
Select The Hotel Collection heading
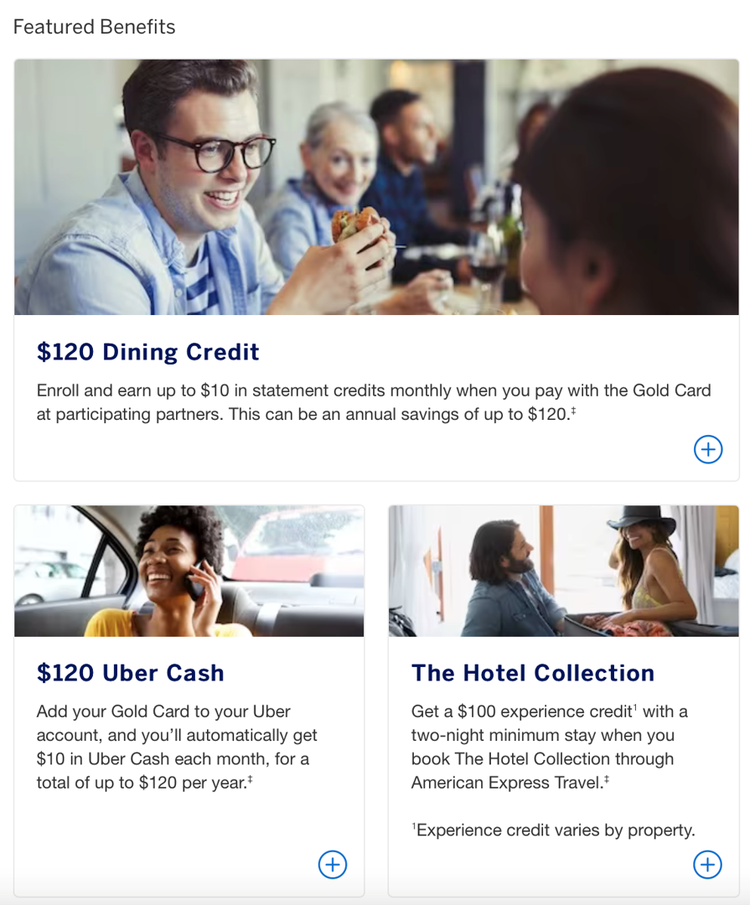tap(533, 673)
